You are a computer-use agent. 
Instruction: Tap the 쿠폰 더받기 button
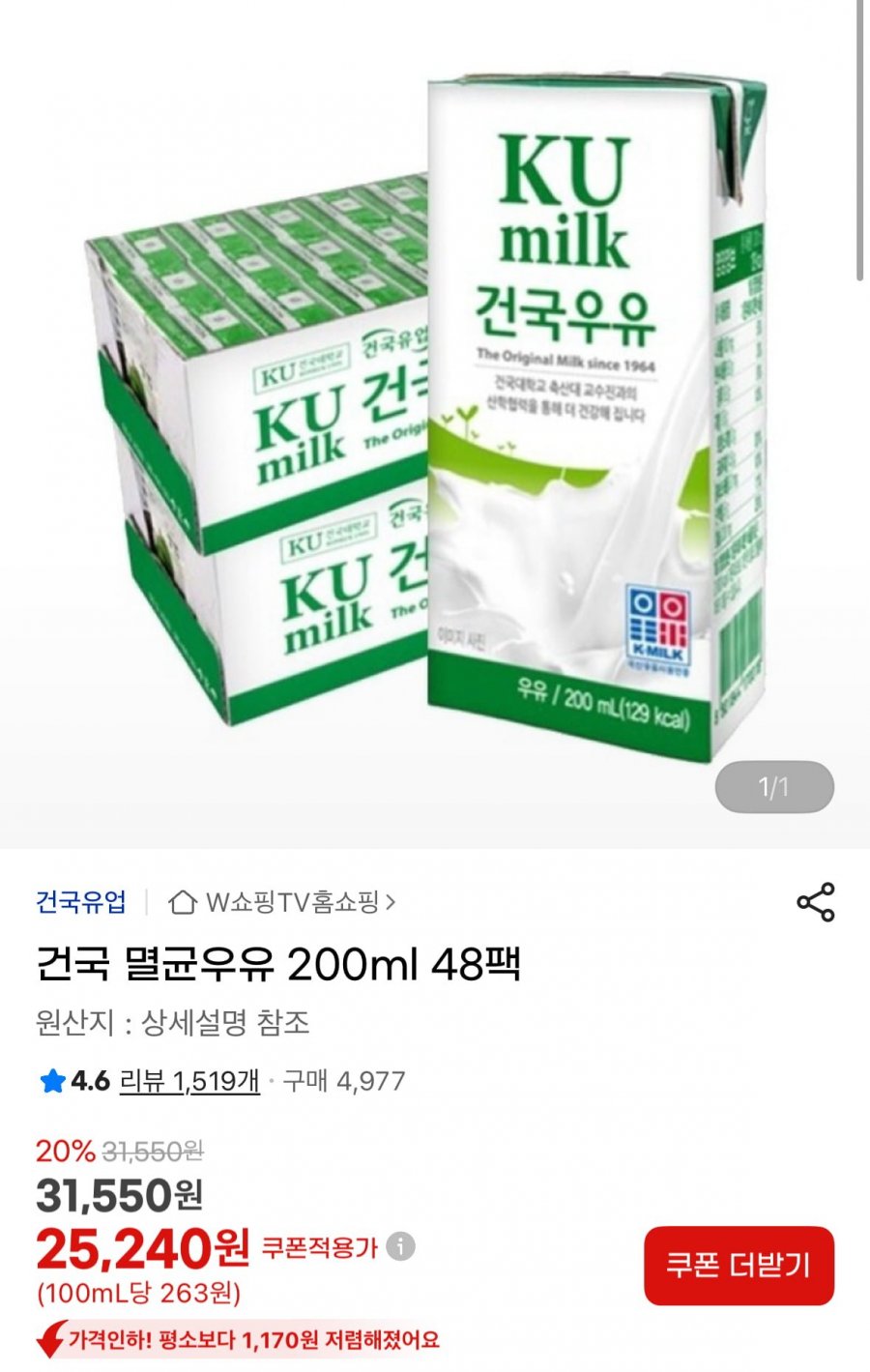pos(739,1266)
